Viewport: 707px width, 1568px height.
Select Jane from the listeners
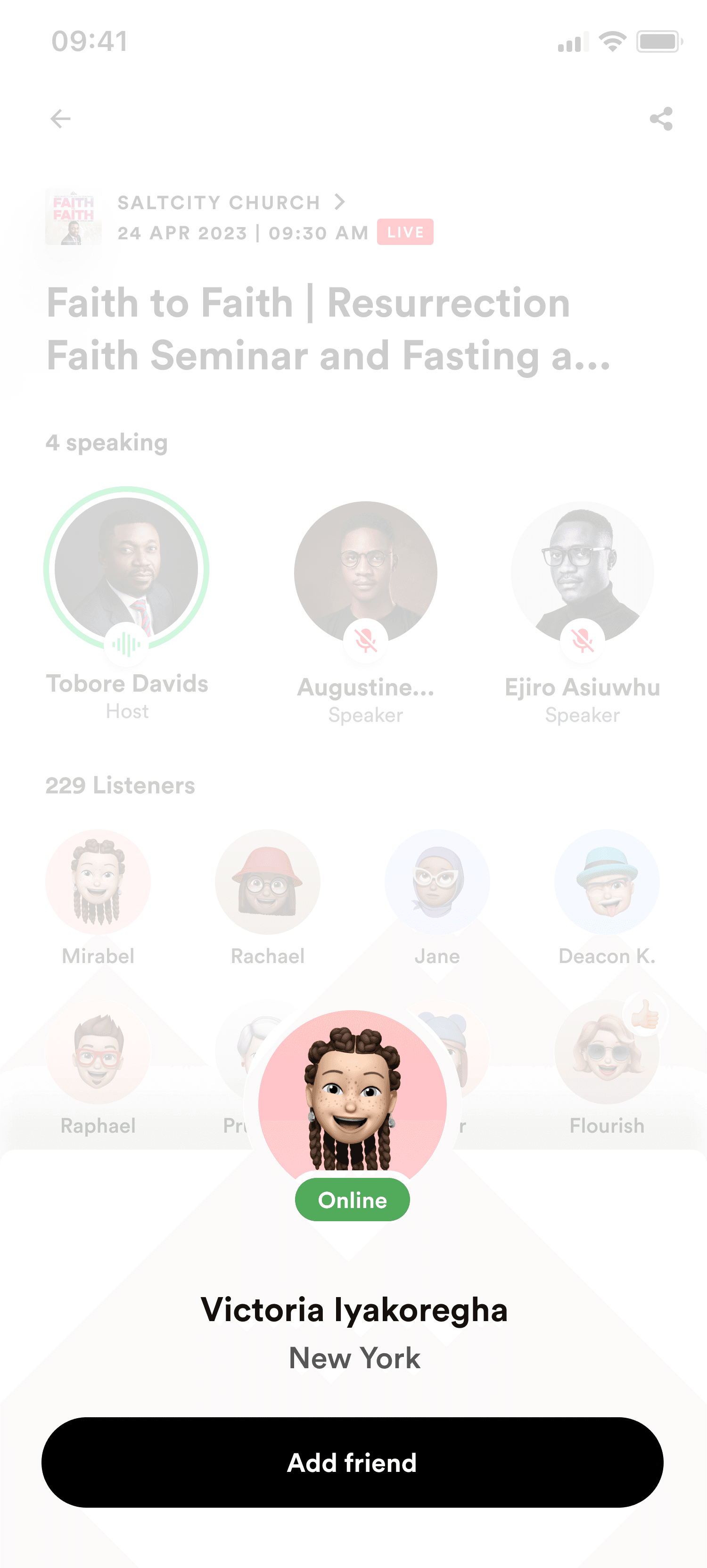(436, 882)
